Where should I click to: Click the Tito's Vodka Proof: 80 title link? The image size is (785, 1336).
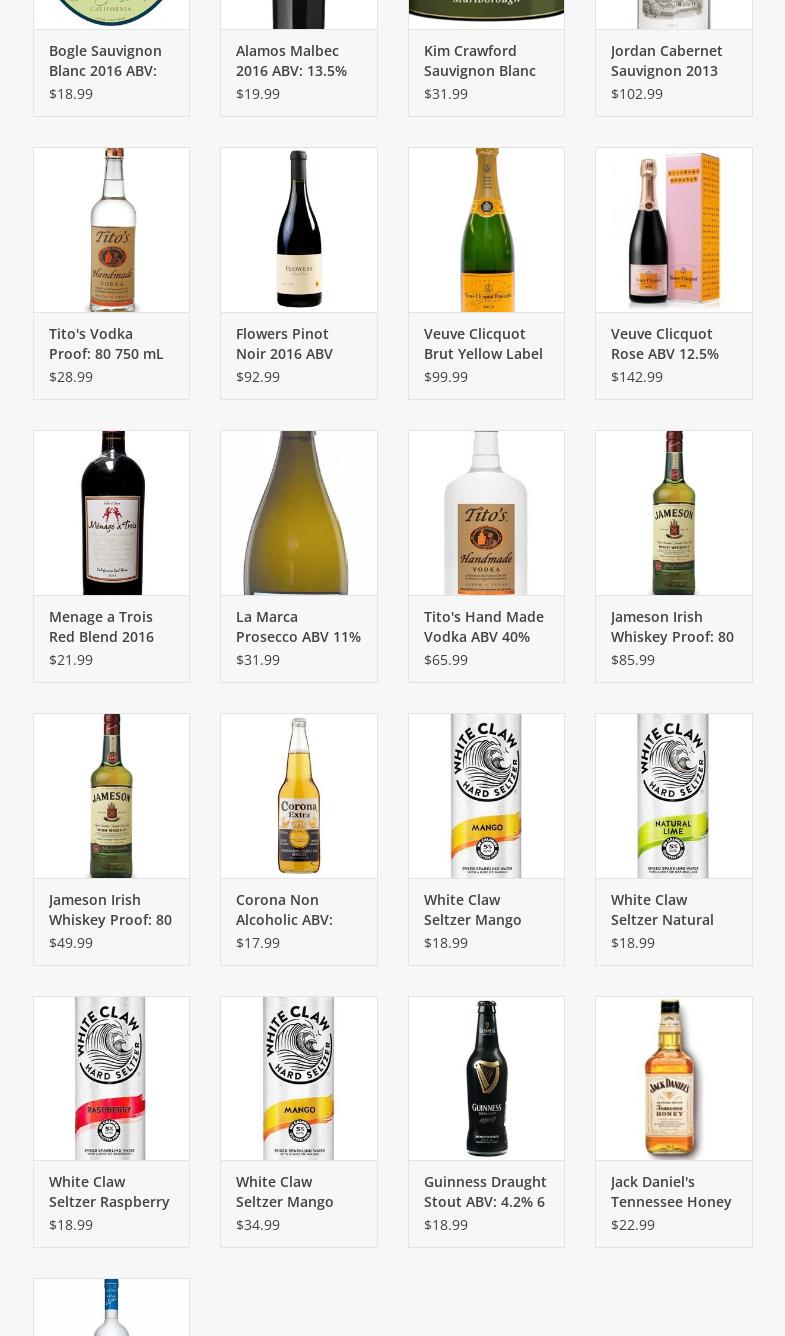pos(106,343)
